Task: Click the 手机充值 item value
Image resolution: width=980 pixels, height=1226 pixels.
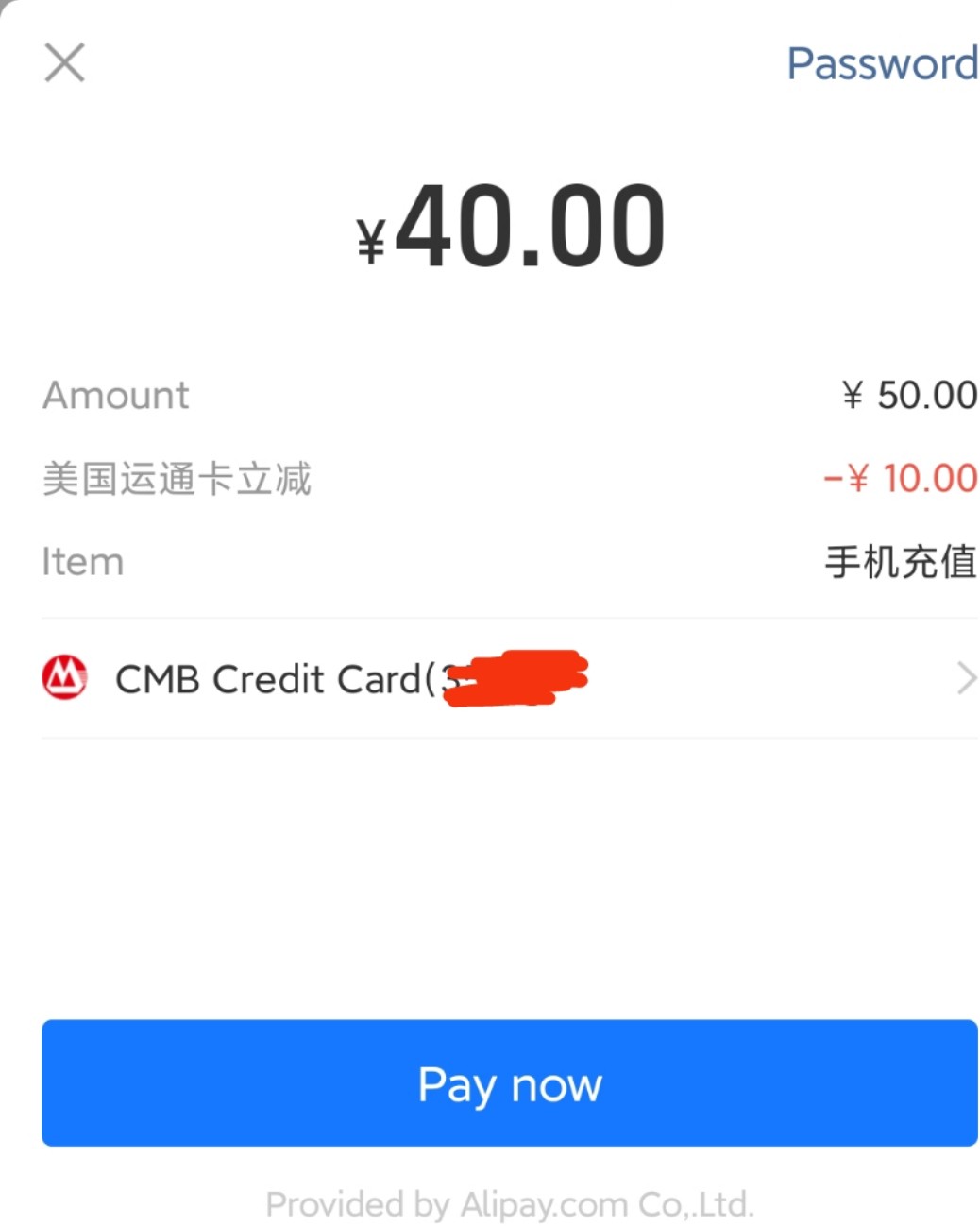Action: 900,561
